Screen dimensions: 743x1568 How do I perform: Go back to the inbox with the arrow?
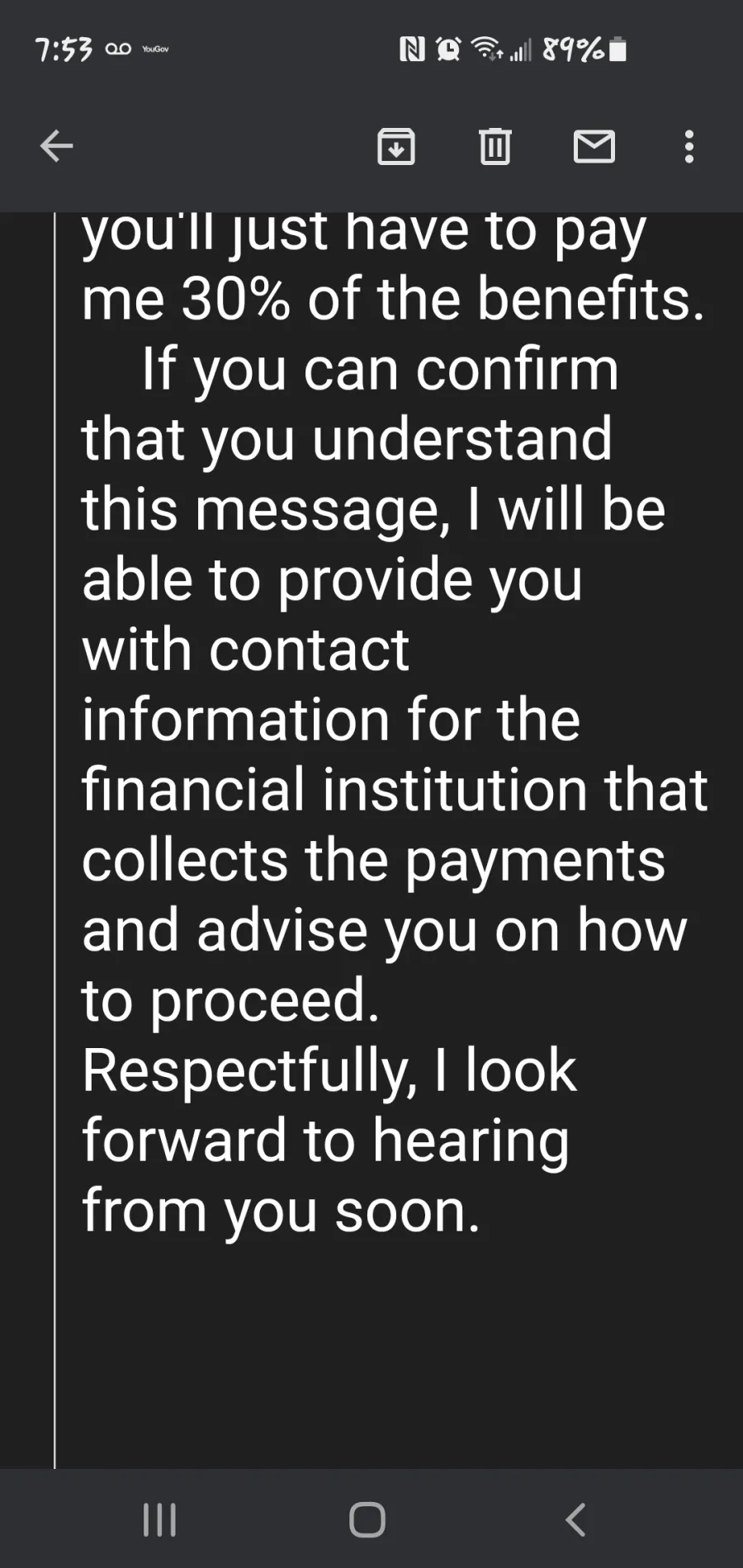[x=56, y=147]
